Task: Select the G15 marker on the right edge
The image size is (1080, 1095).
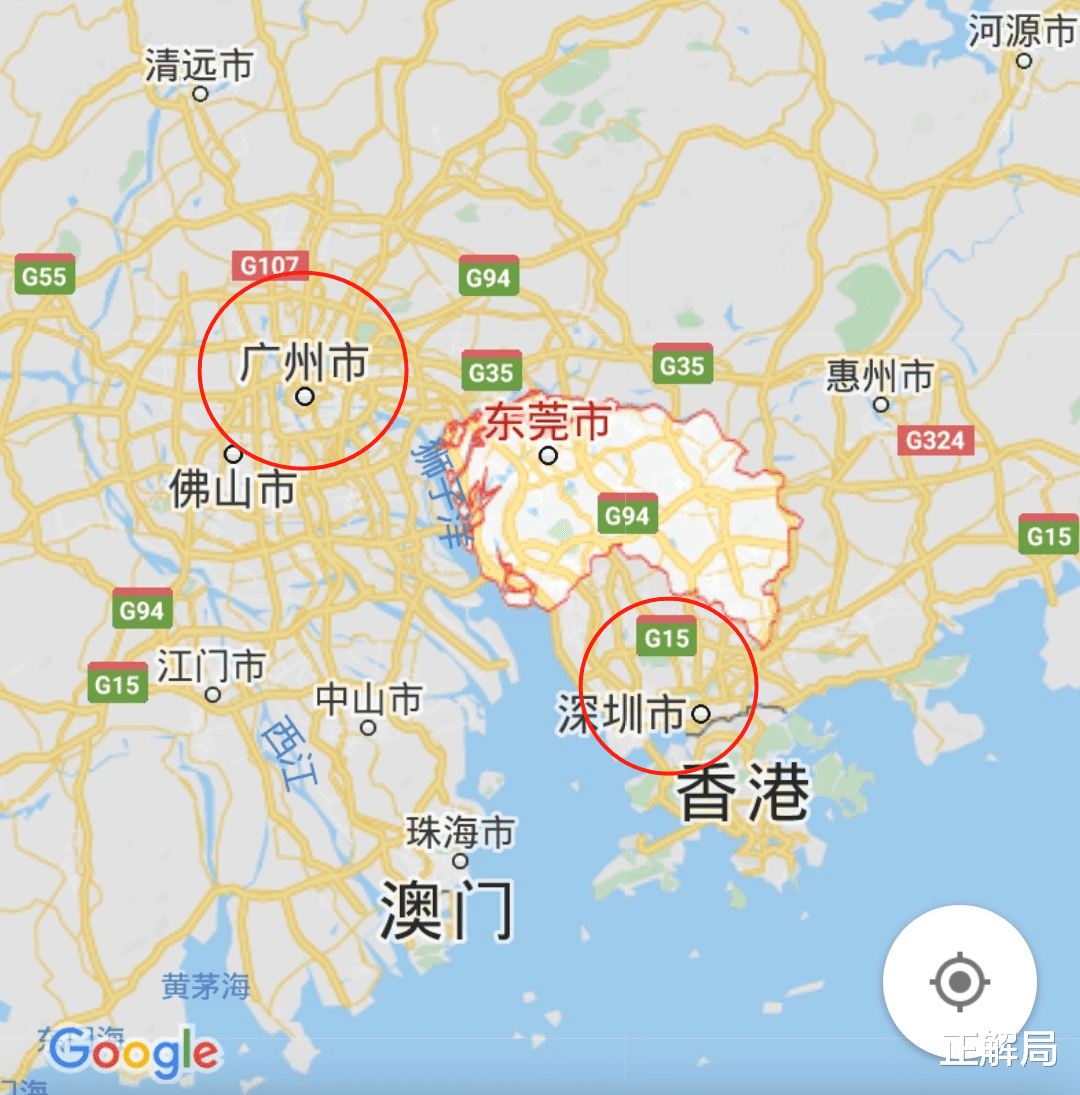Action: click(1047, 536)
